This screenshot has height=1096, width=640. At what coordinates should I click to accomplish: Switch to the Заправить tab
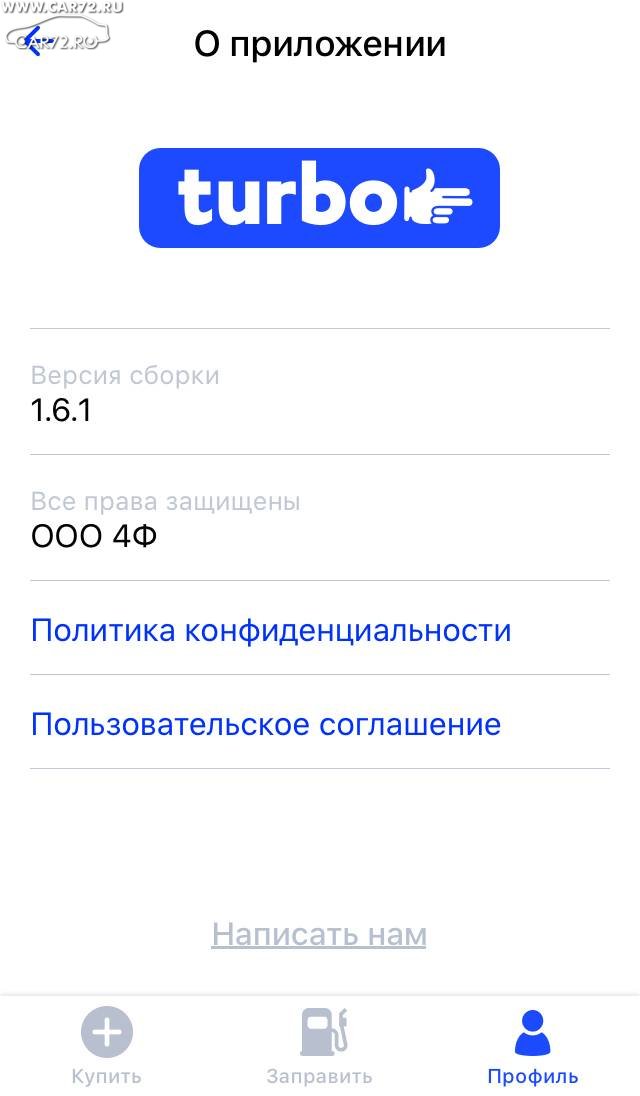pyautogui.click(x=319, y=1046)
